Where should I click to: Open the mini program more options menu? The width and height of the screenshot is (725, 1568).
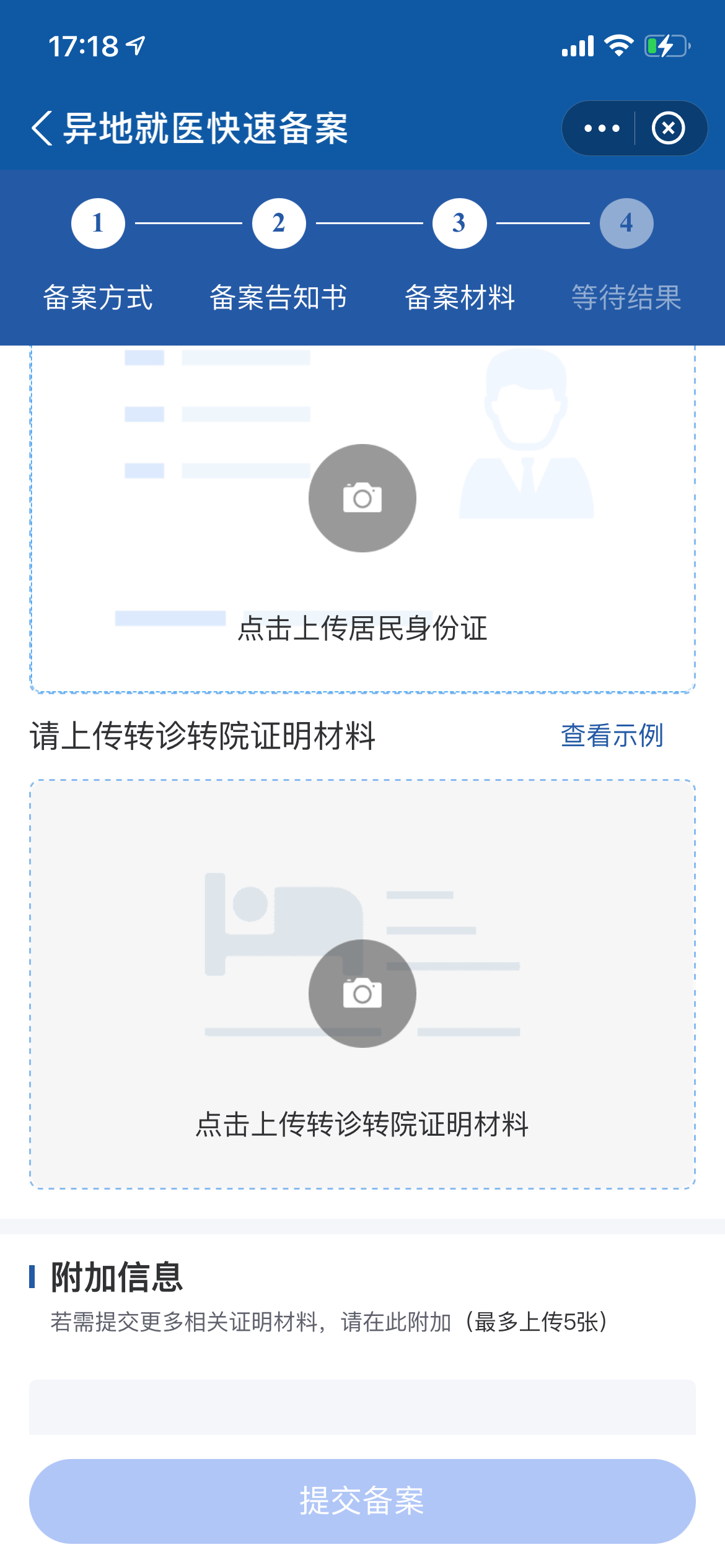coord(601,129)
